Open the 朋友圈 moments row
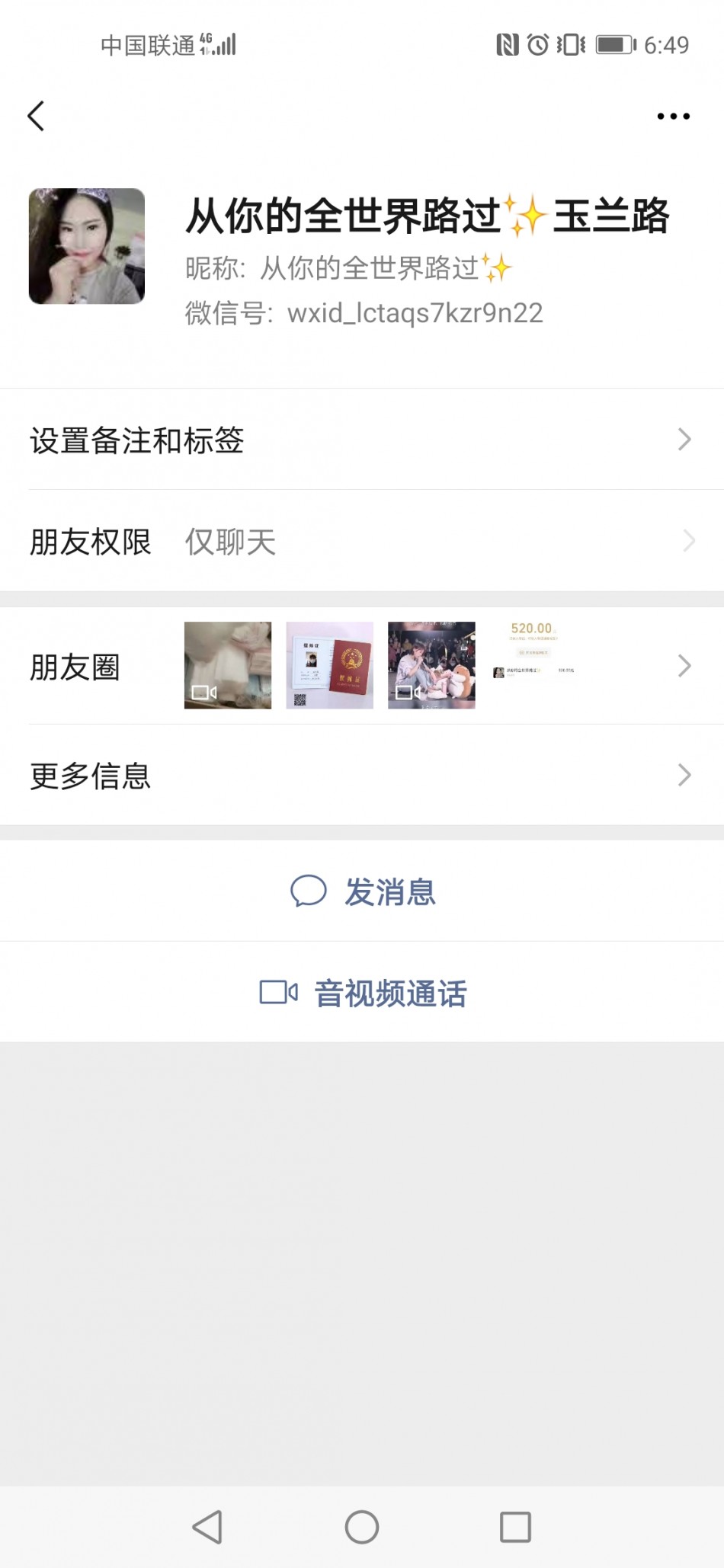This screenshot has width=724, height=1568. pyautogui.click(x=362, y=666)
